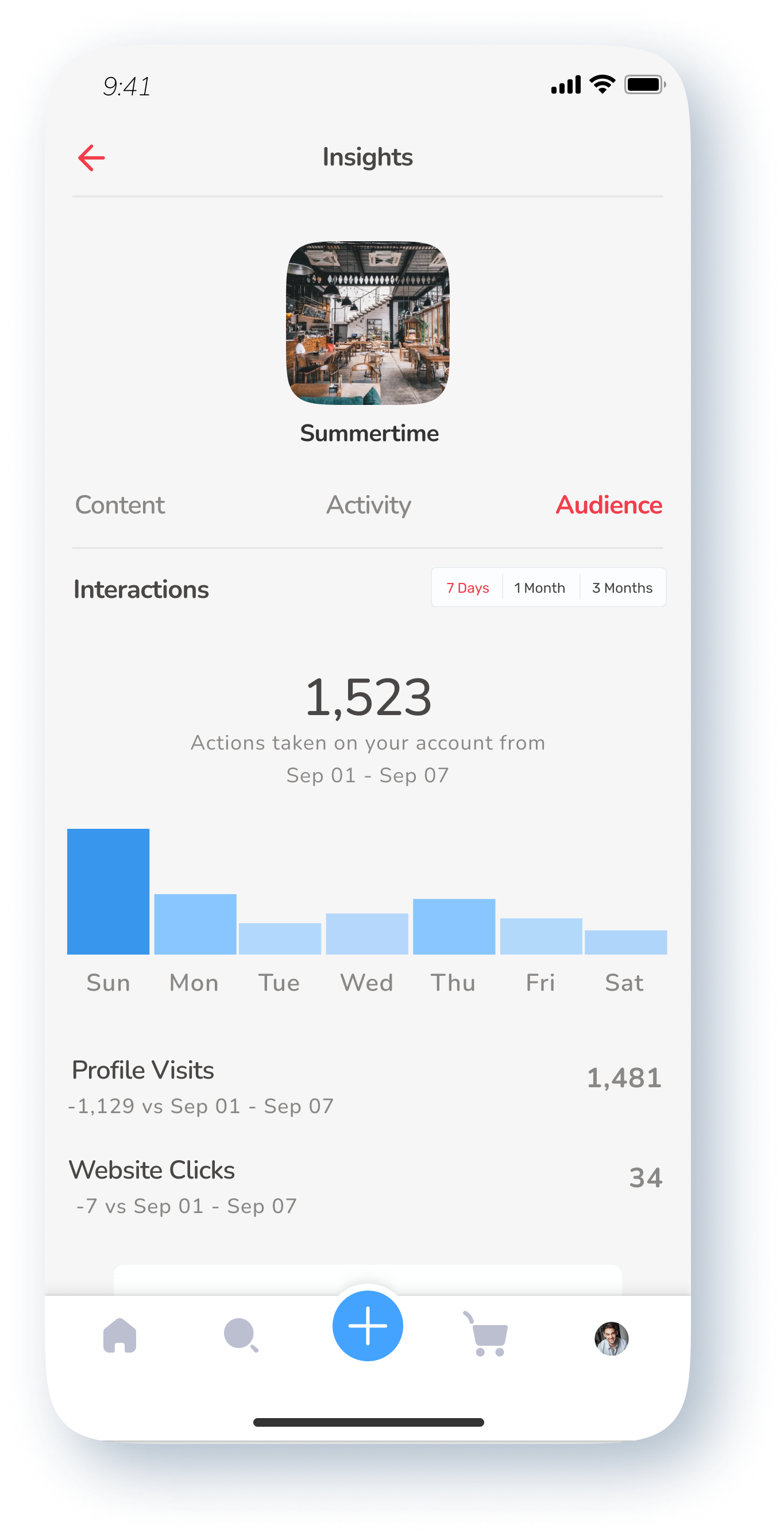Select the 3 Months range
Image resolution: width=784 pixels, height=1537 pixels.
click(621, 588)
